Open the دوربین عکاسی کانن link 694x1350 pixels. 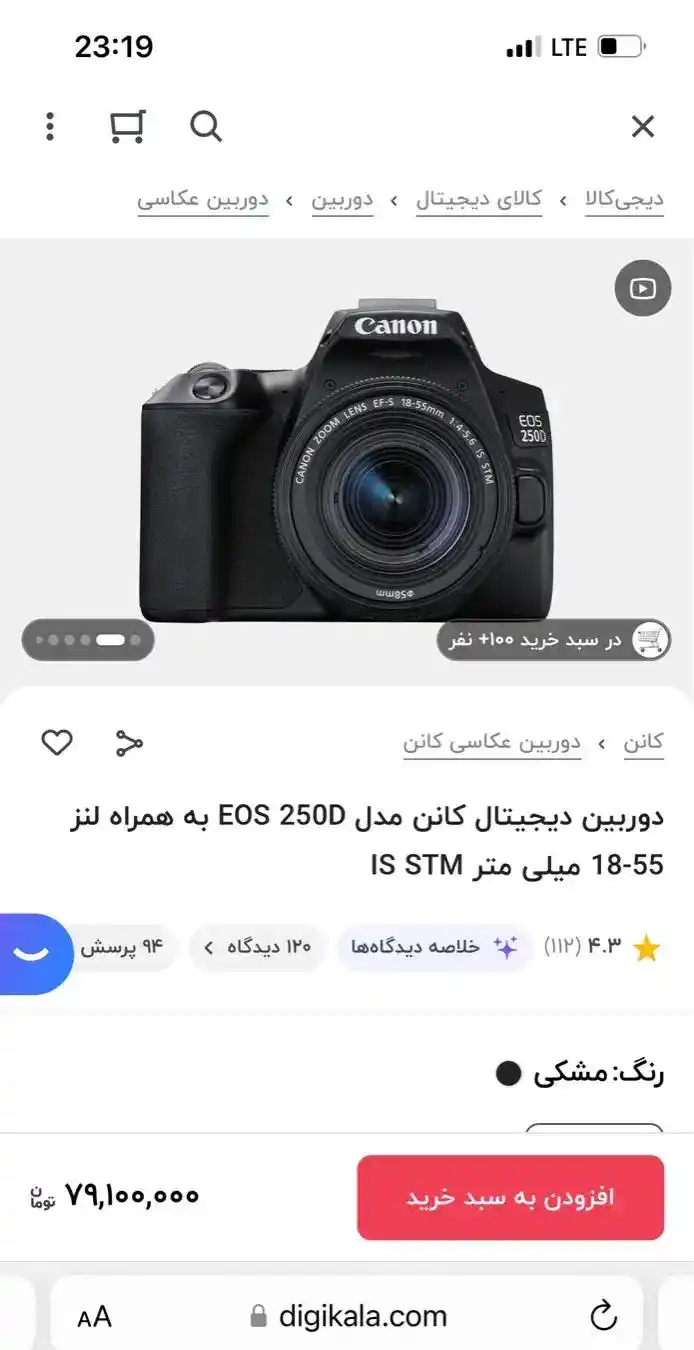point(492,743)
